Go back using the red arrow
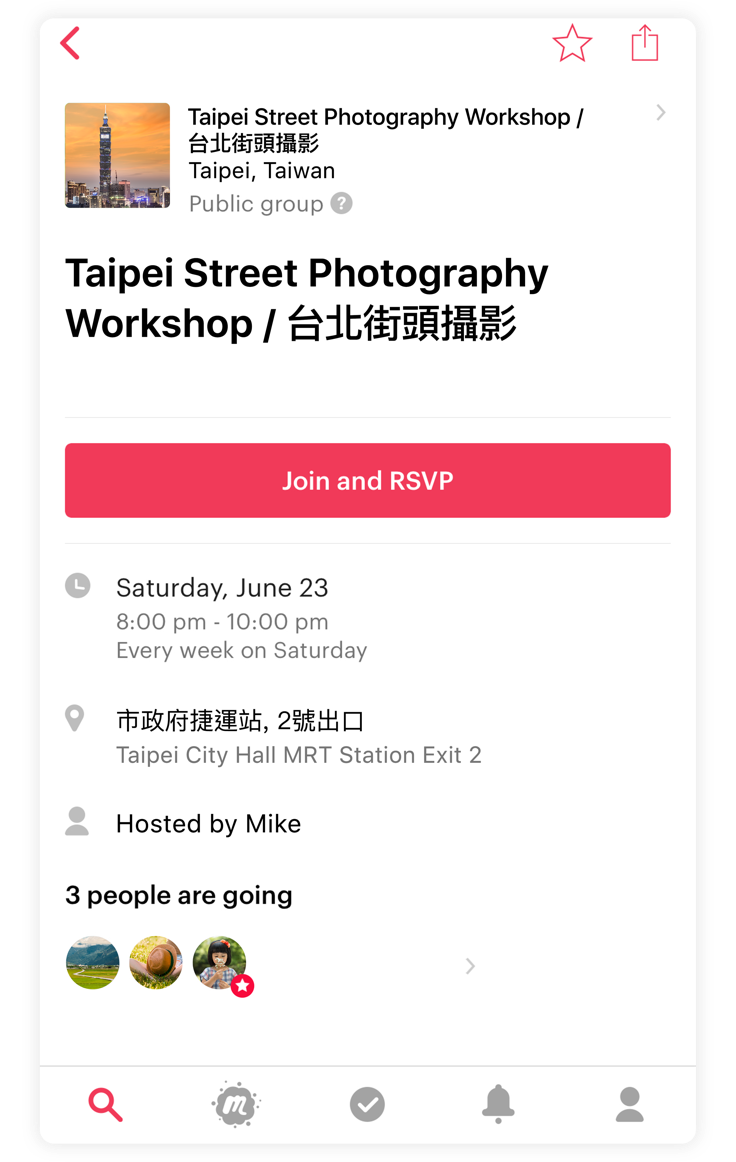The width and height of the screenshot is (736, 1162). (70, 44)
